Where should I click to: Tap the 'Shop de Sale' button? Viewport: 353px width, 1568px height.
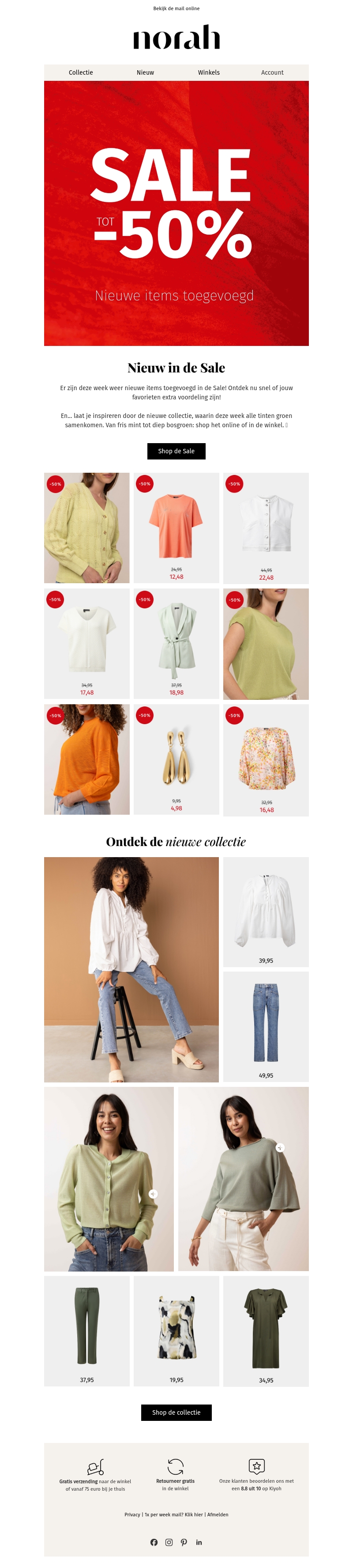click(x=176, y=451)
